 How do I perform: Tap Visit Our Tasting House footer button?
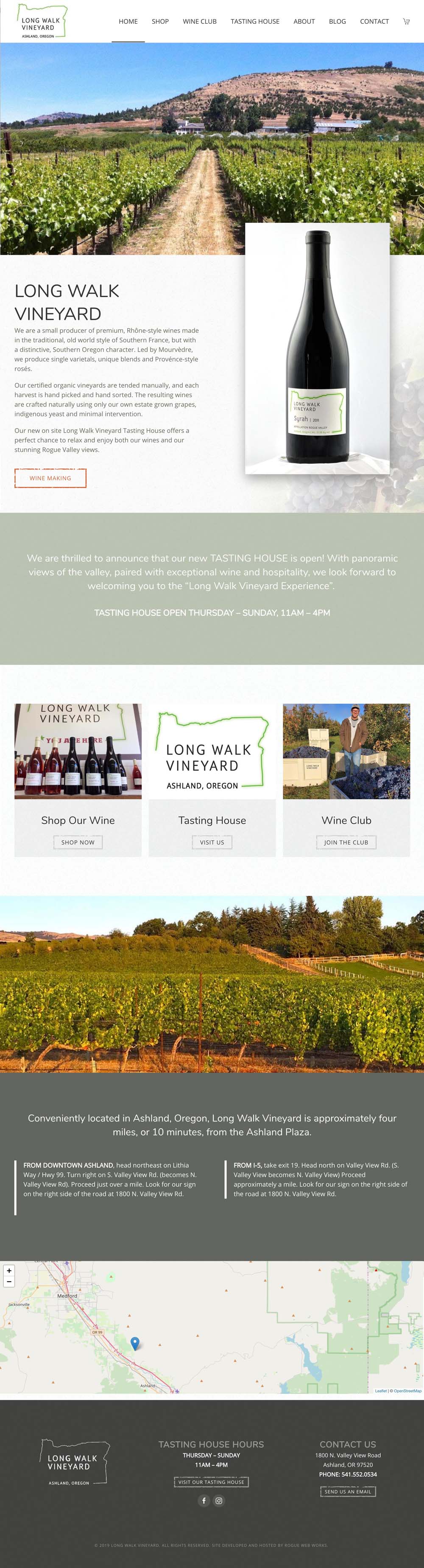(x=211, y=1481)
